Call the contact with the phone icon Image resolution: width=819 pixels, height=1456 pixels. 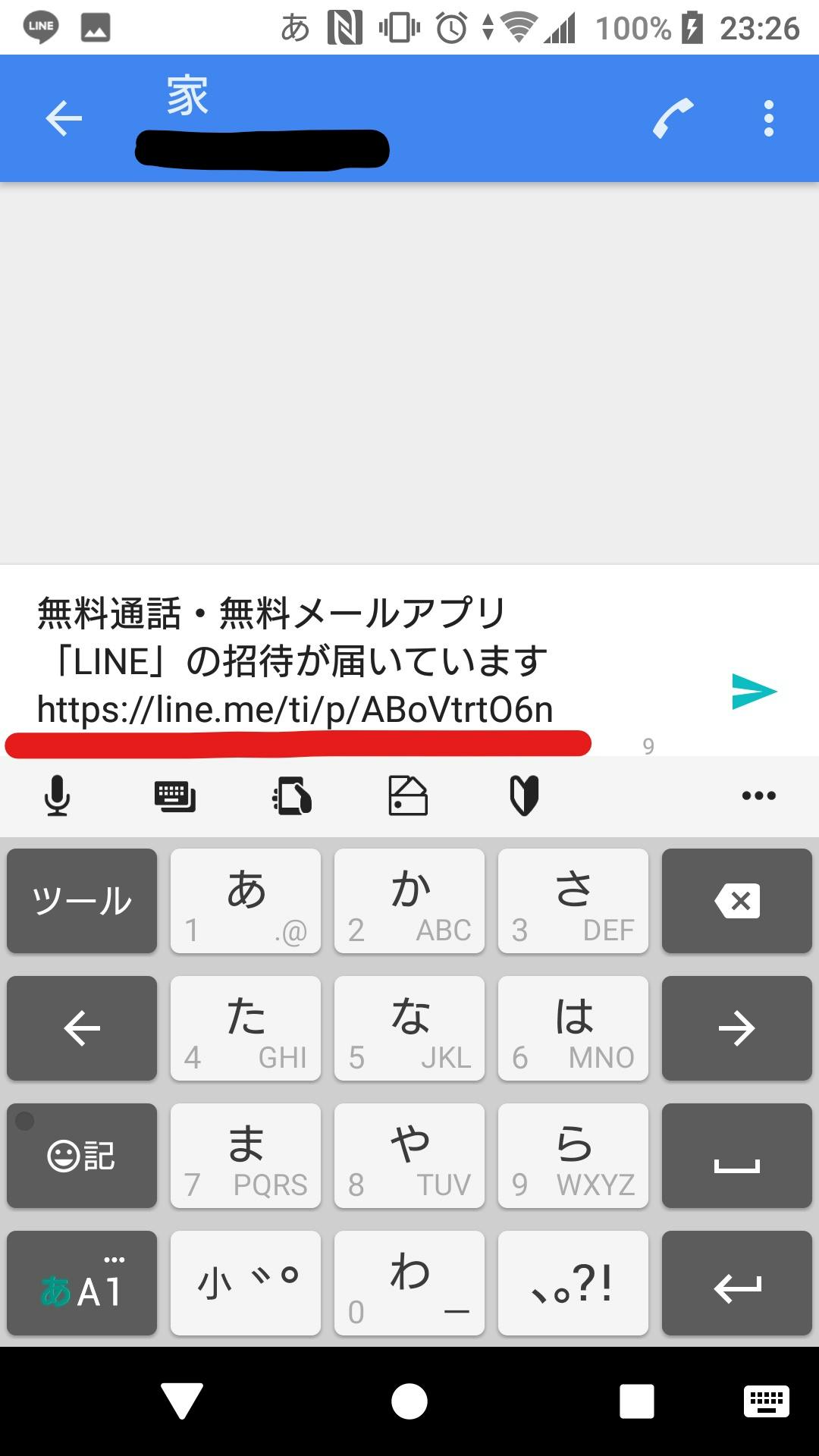pyautogui.click(x=673, y=118)
